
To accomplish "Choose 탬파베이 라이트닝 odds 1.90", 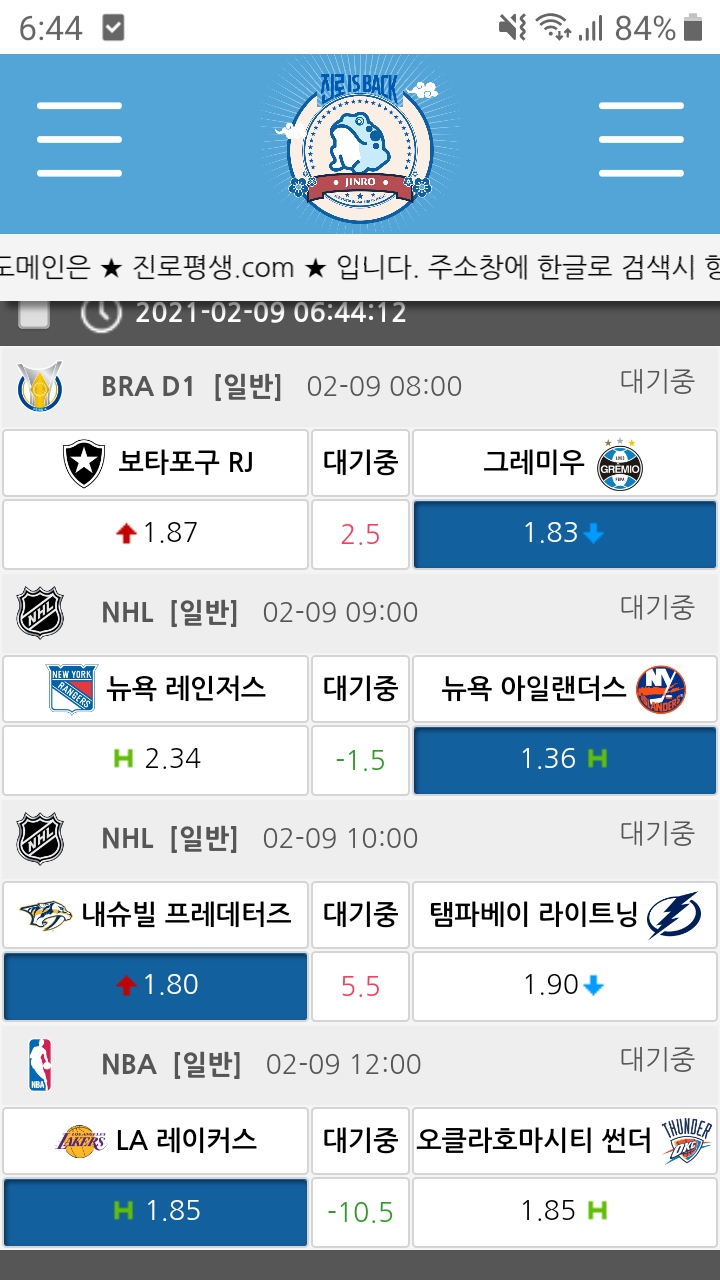I will [565, 986].
